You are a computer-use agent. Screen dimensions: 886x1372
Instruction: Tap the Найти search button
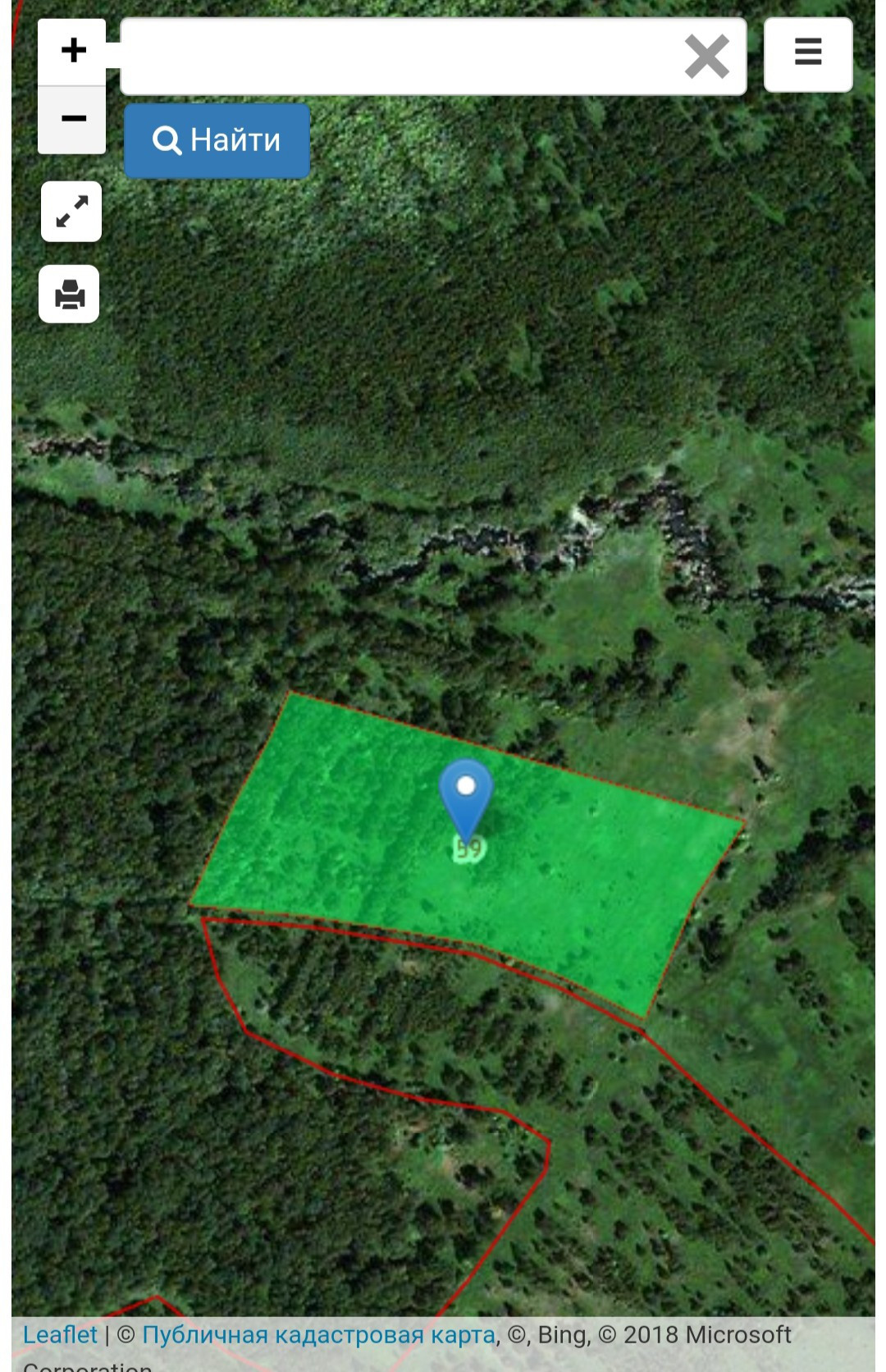pos(217,140)
